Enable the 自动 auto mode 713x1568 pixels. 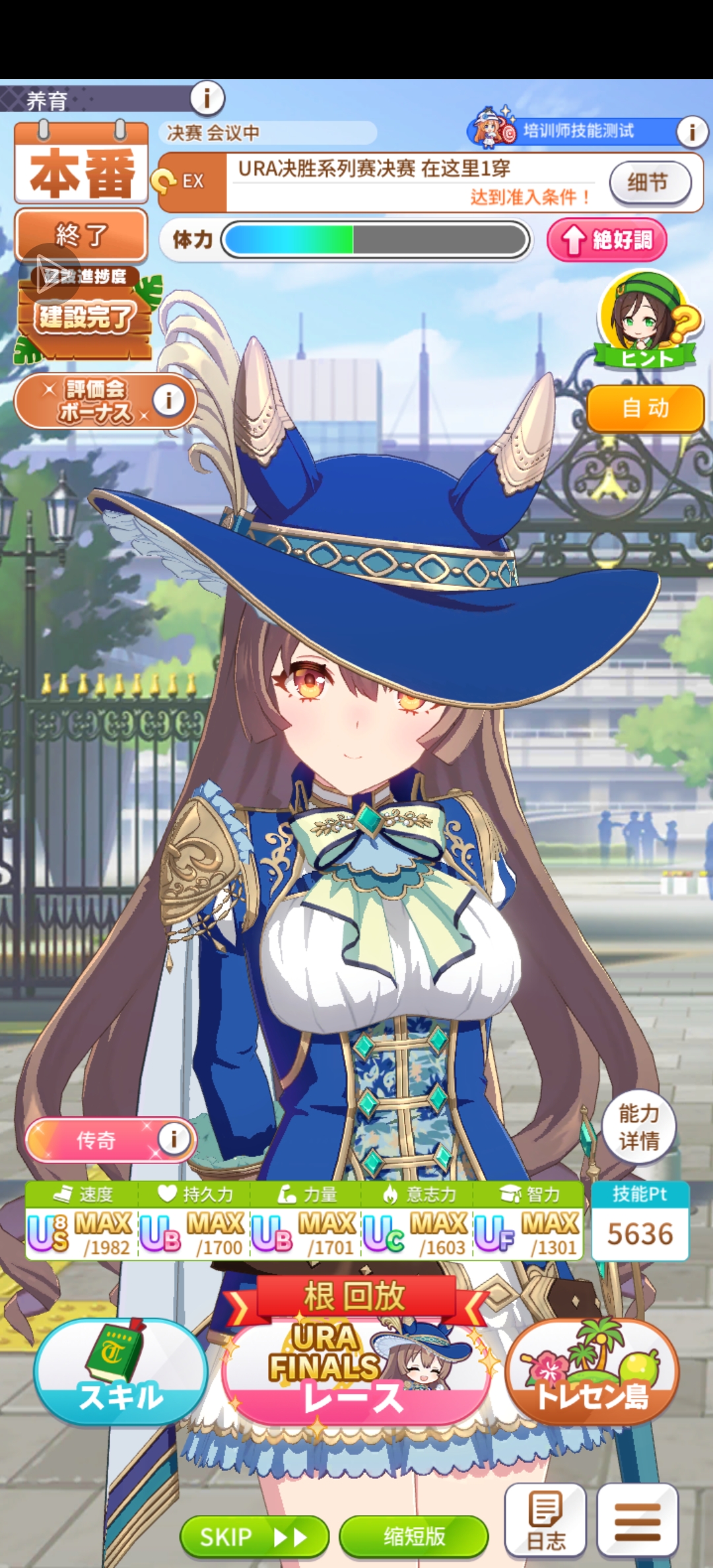pos(645,408)
